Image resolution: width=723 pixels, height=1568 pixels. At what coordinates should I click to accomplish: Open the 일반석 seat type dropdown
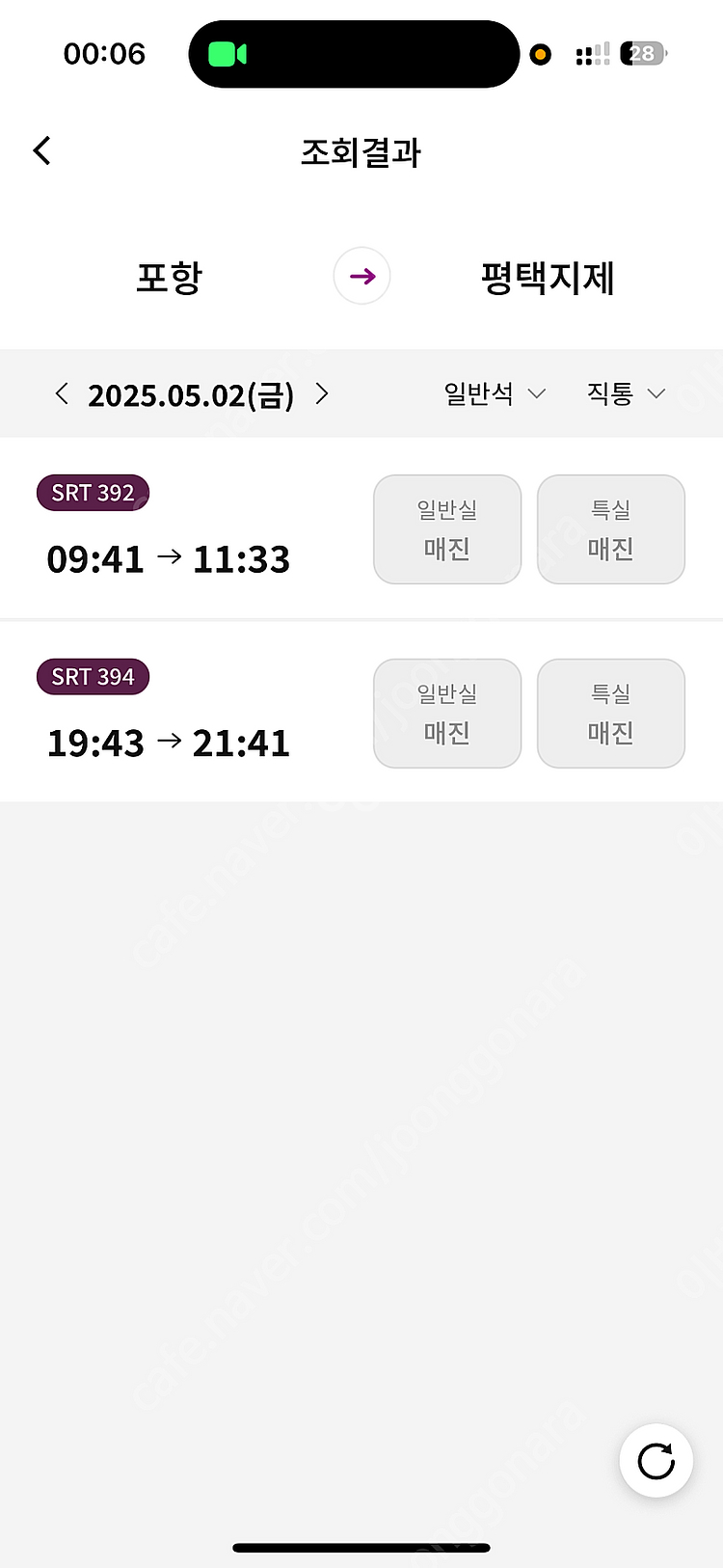[494, 393]
